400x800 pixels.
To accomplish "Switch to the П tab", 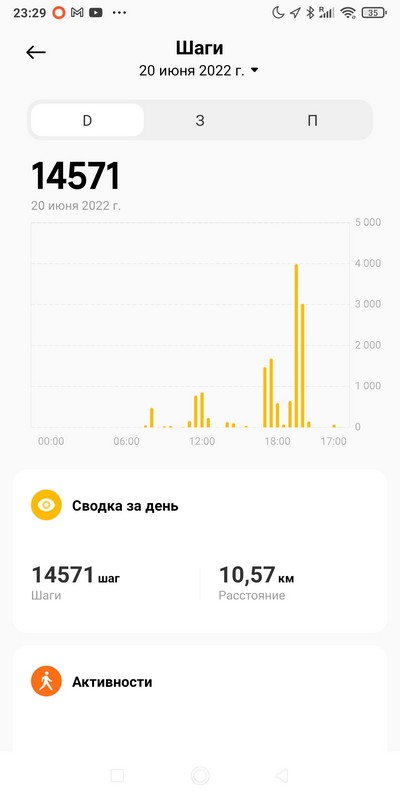I will (312, 120).
